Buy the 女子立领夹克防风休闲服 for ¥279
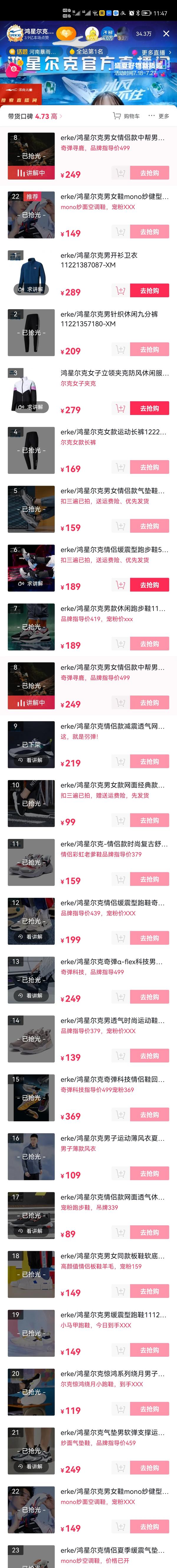This screenshot has width=177, height=1568. point(150,408)
